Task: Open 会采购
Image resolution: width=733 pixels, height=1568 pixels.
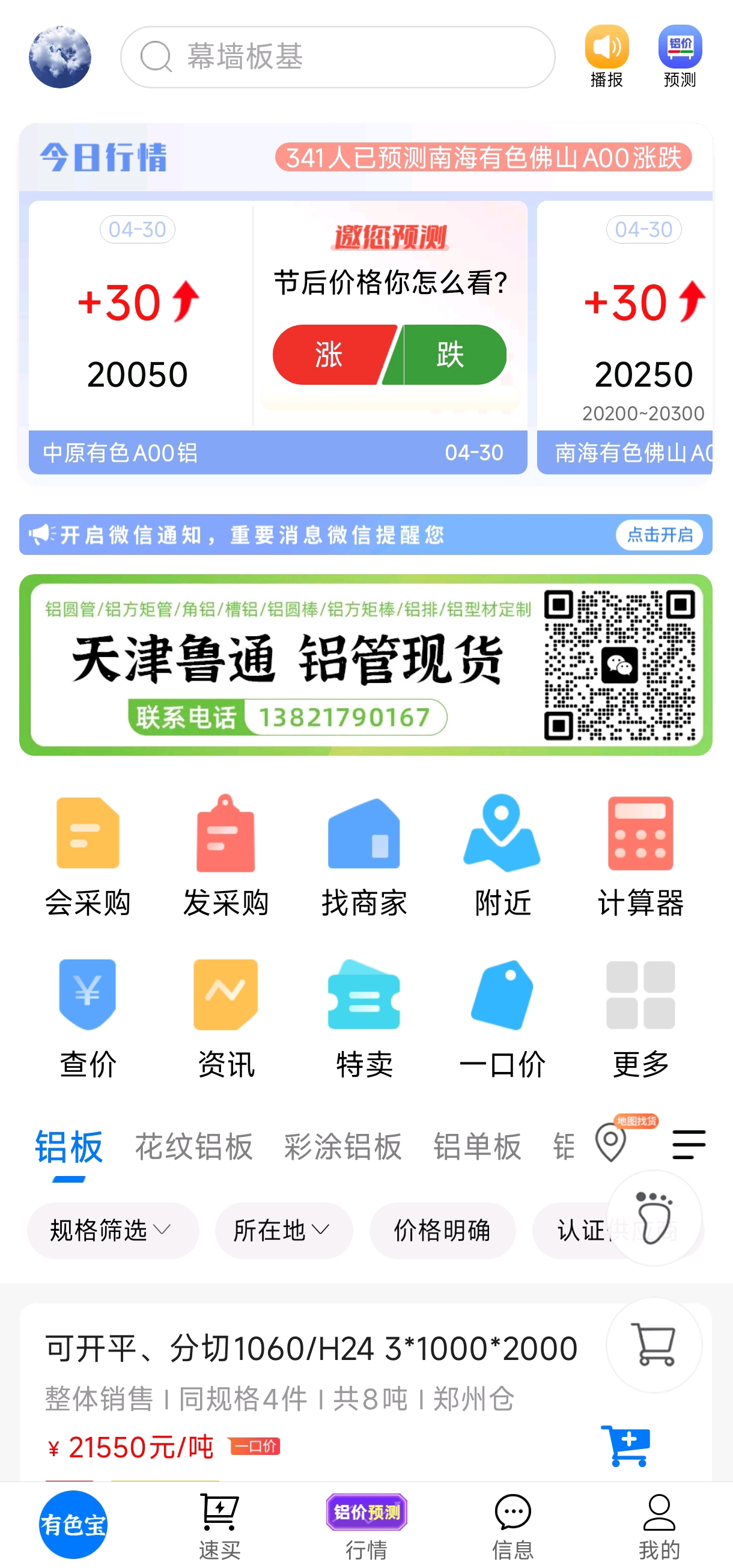Action: [x=88, y=855]
